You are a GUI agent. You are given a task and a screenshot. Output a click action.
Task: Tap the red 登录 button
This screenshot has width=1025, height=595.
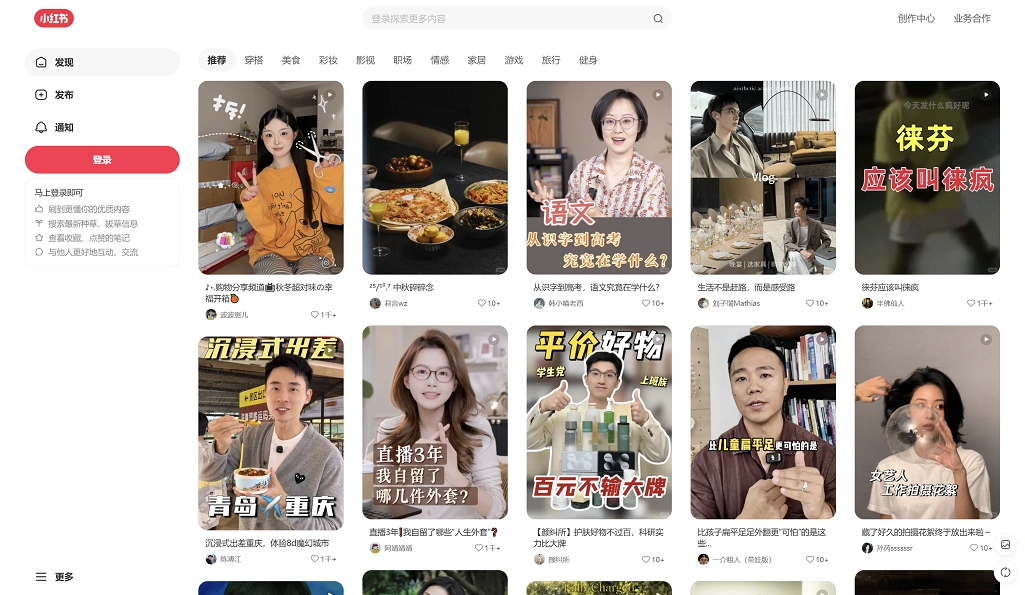point(102,160)
